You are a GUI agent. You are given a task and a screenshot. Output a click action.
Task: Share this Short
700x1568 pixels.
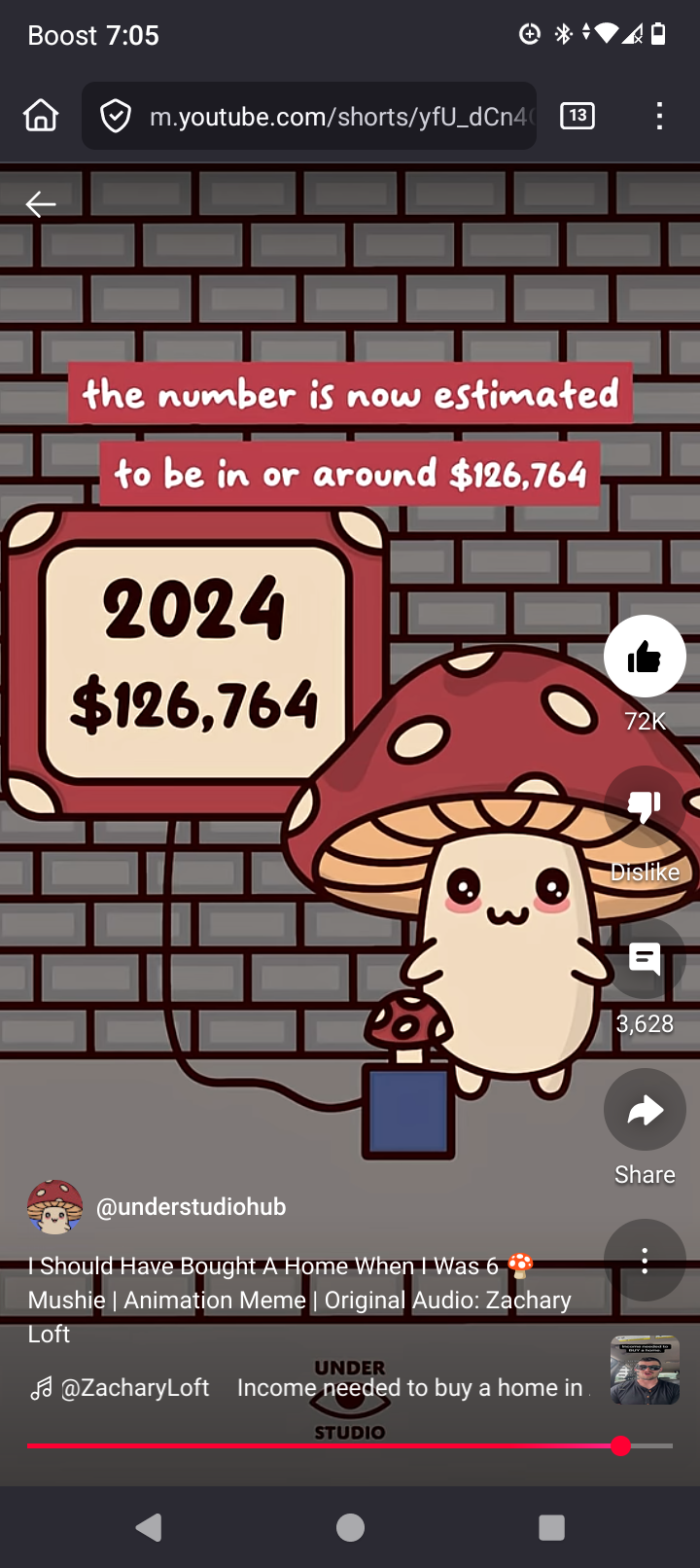coord(645,1111)
